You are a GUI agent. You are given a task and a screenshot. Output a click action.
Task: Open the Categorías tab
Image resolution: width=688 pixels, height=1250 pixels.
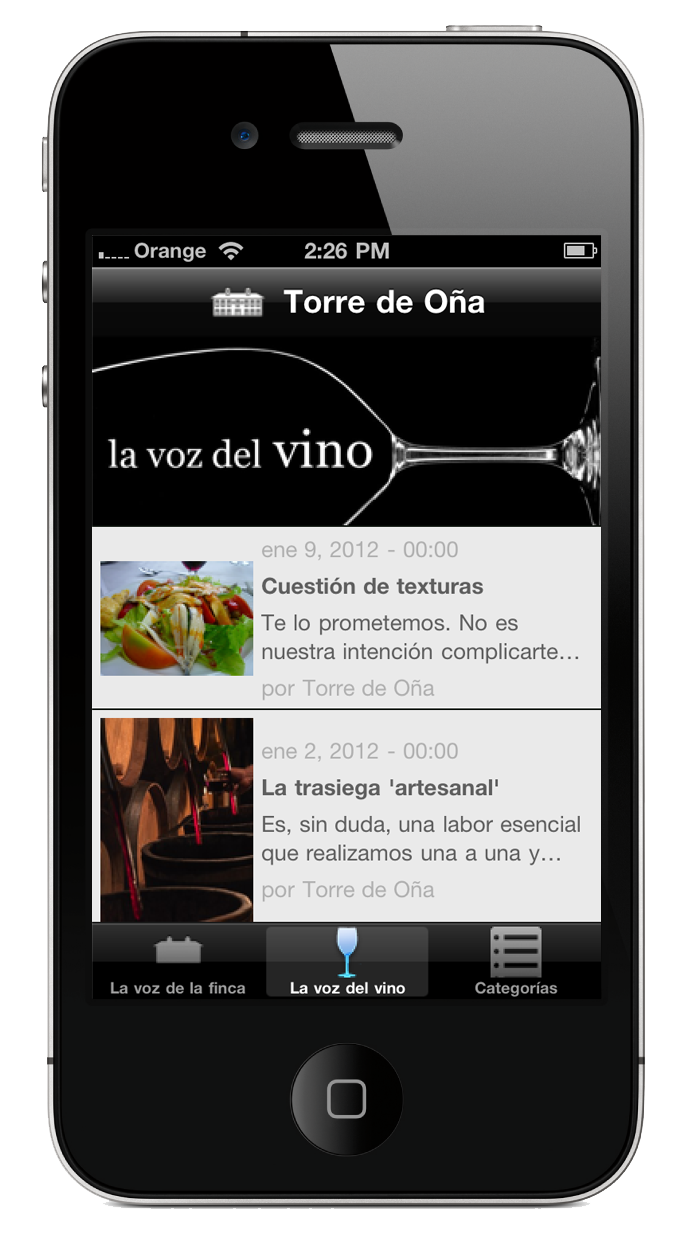click(x=516, y=961)
